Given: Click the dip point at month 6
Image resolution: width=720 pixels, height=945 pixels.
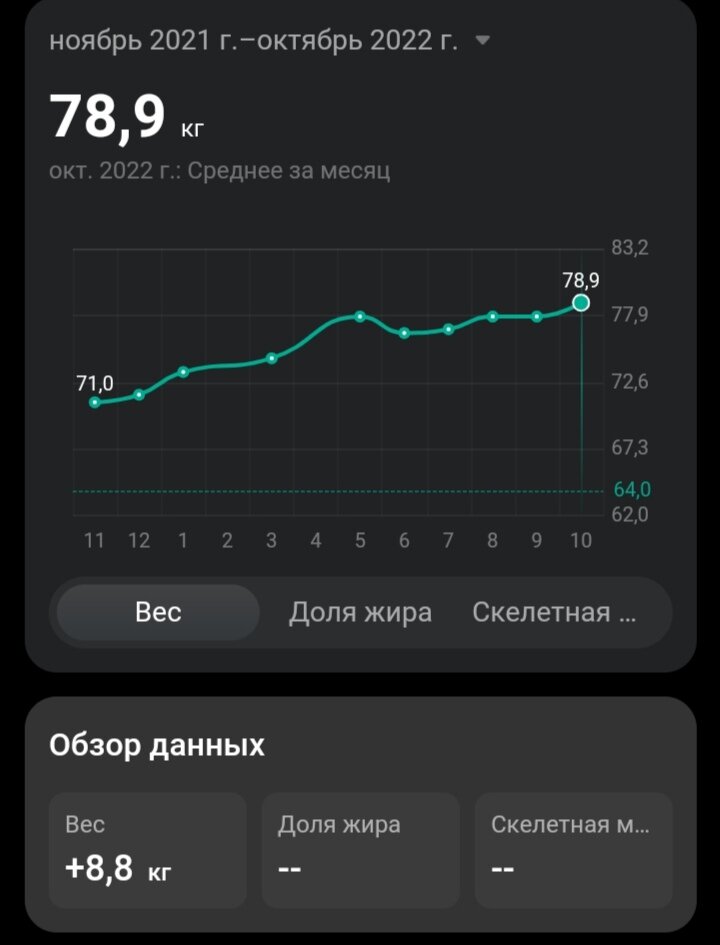Looking at the screenshot, I should pyautogui.click(x=404, y=333).
